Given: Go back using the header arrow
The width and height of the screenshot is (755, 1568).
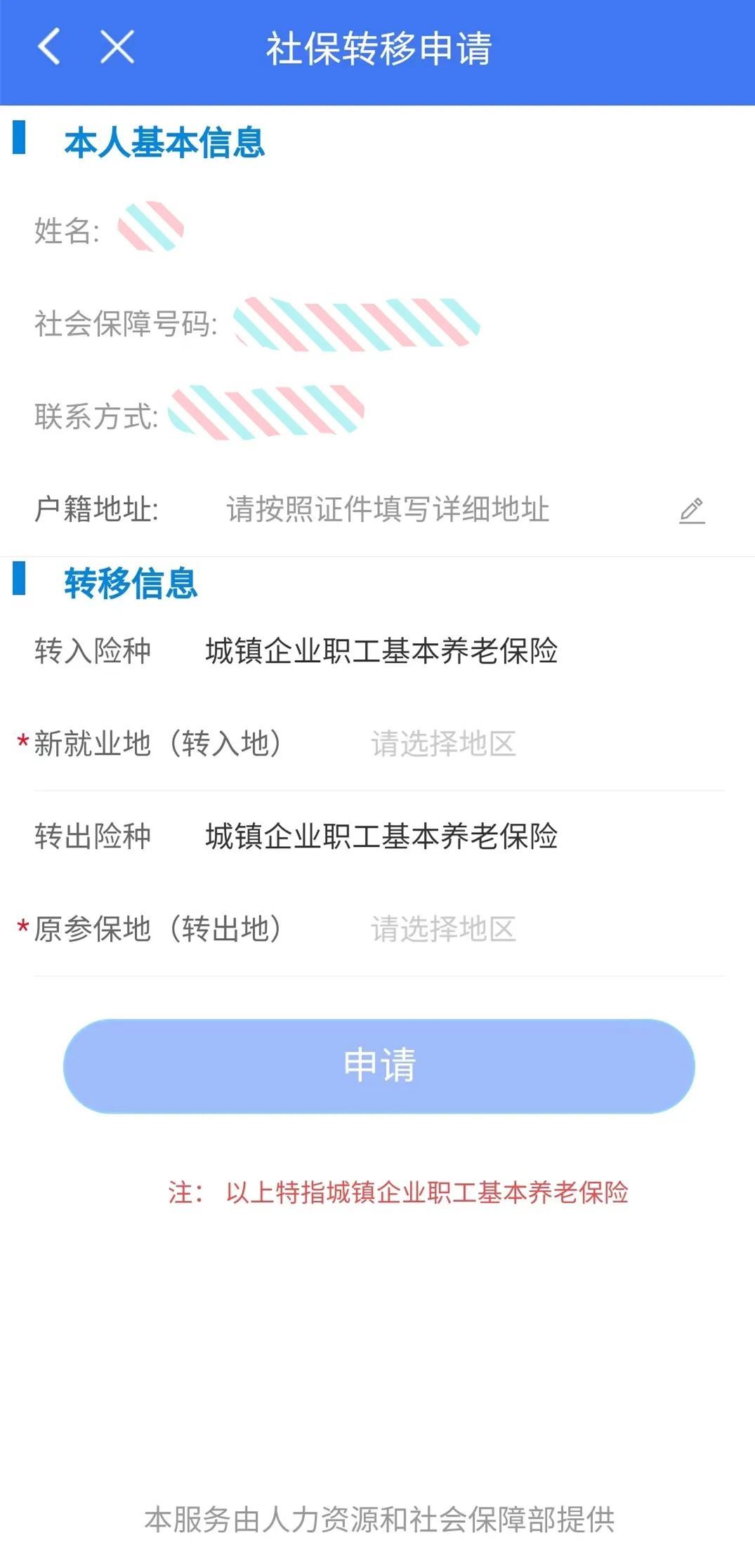Looking at the screenshot, I should pos(49,48).
